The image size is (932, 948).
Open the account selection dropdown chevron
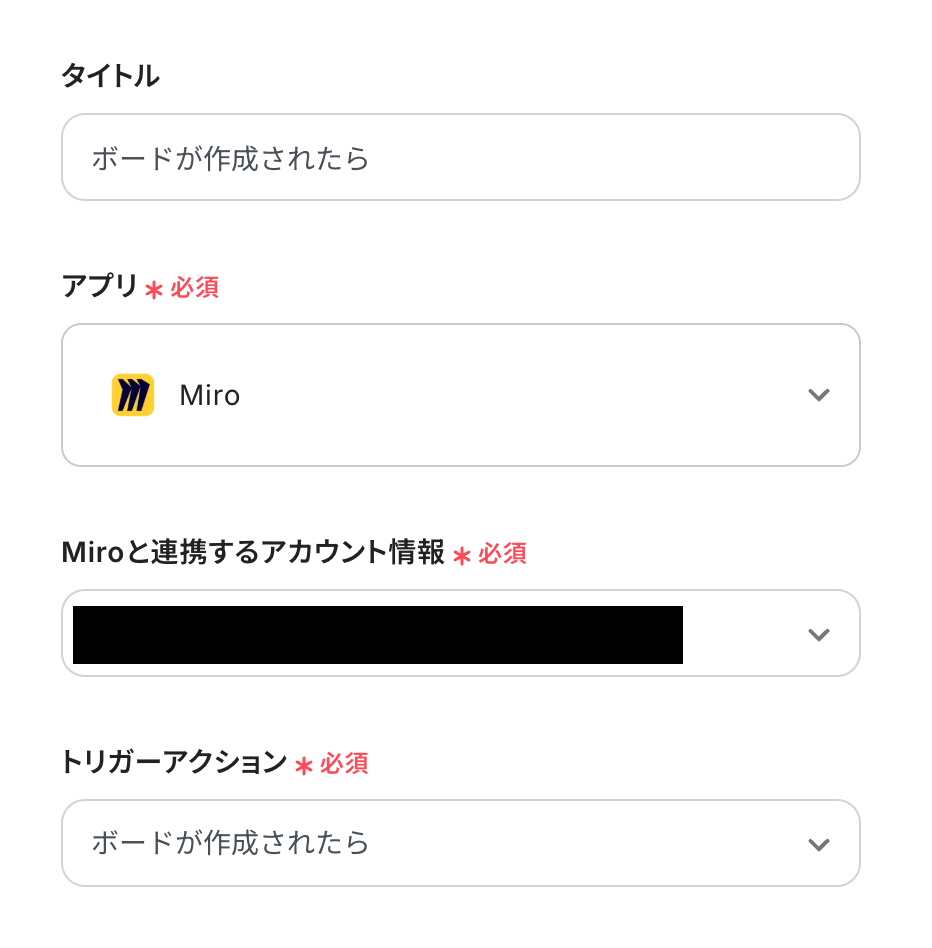coord(818,633)
